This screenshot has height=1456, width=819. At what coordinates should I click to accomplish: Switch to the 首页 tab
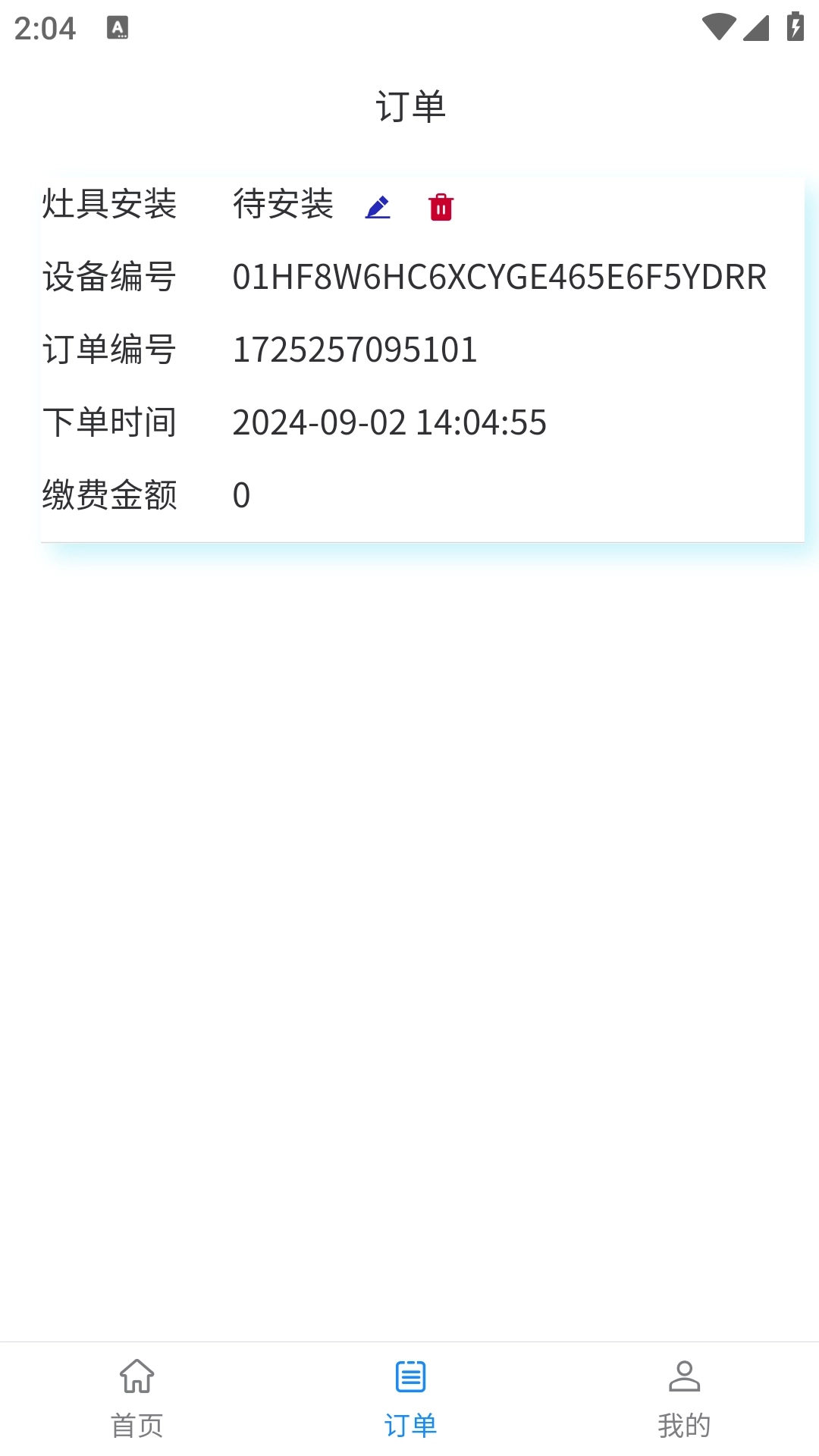tap(136, 1398)
